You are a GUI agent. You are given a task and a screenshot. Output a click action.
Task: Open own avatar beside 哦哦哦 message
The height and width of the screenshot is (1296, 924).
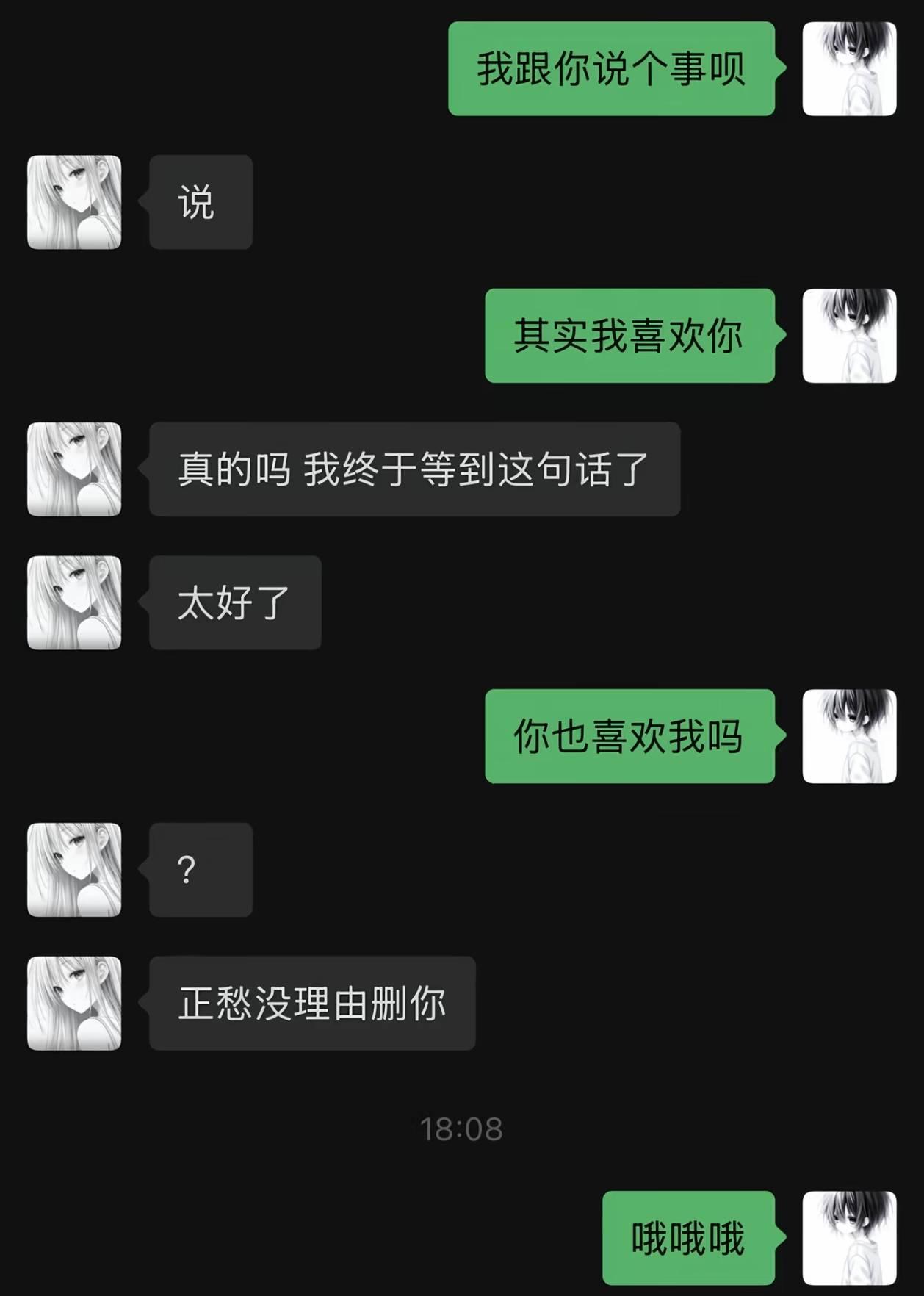[849, 1239]
